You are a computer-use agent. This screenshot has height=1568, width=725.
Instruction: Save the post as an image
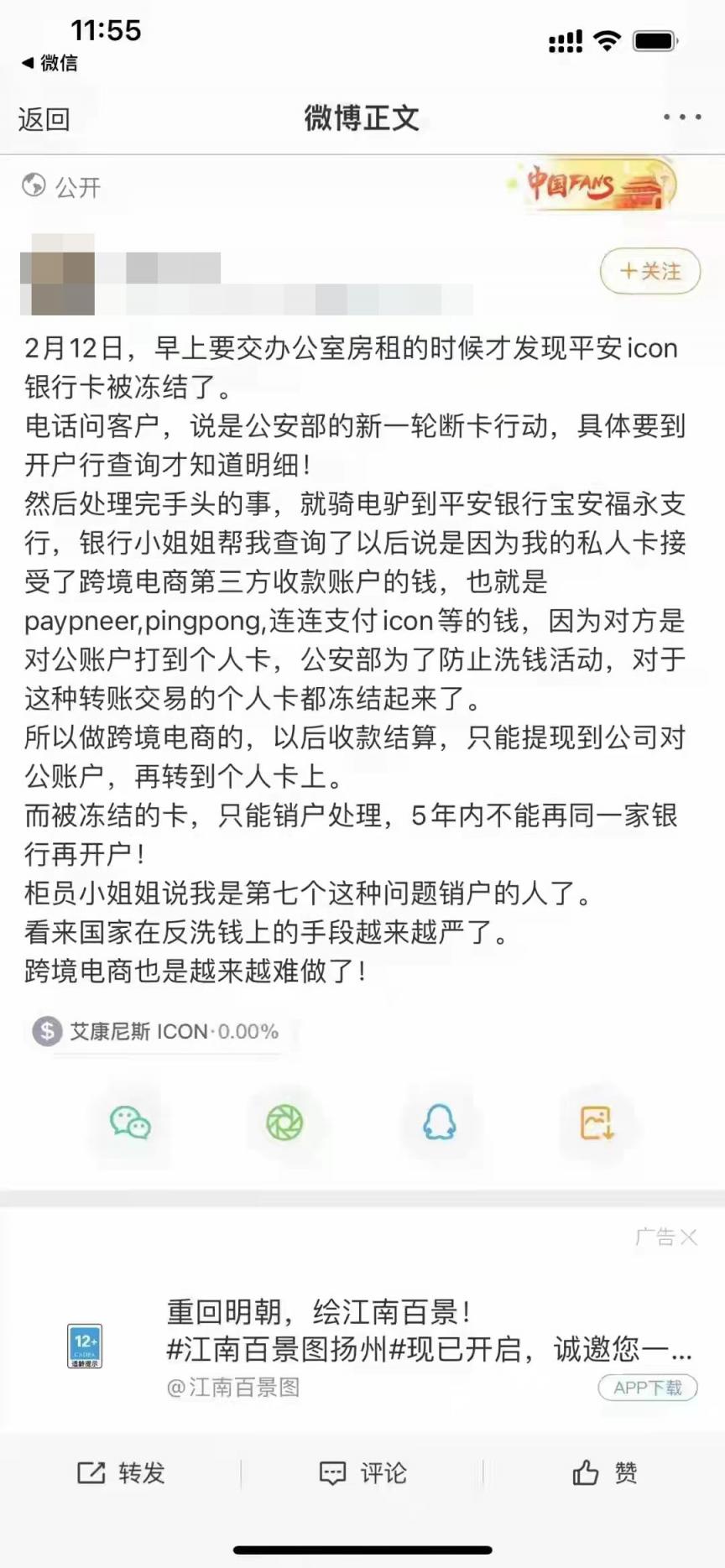[x=597, y=1123]
